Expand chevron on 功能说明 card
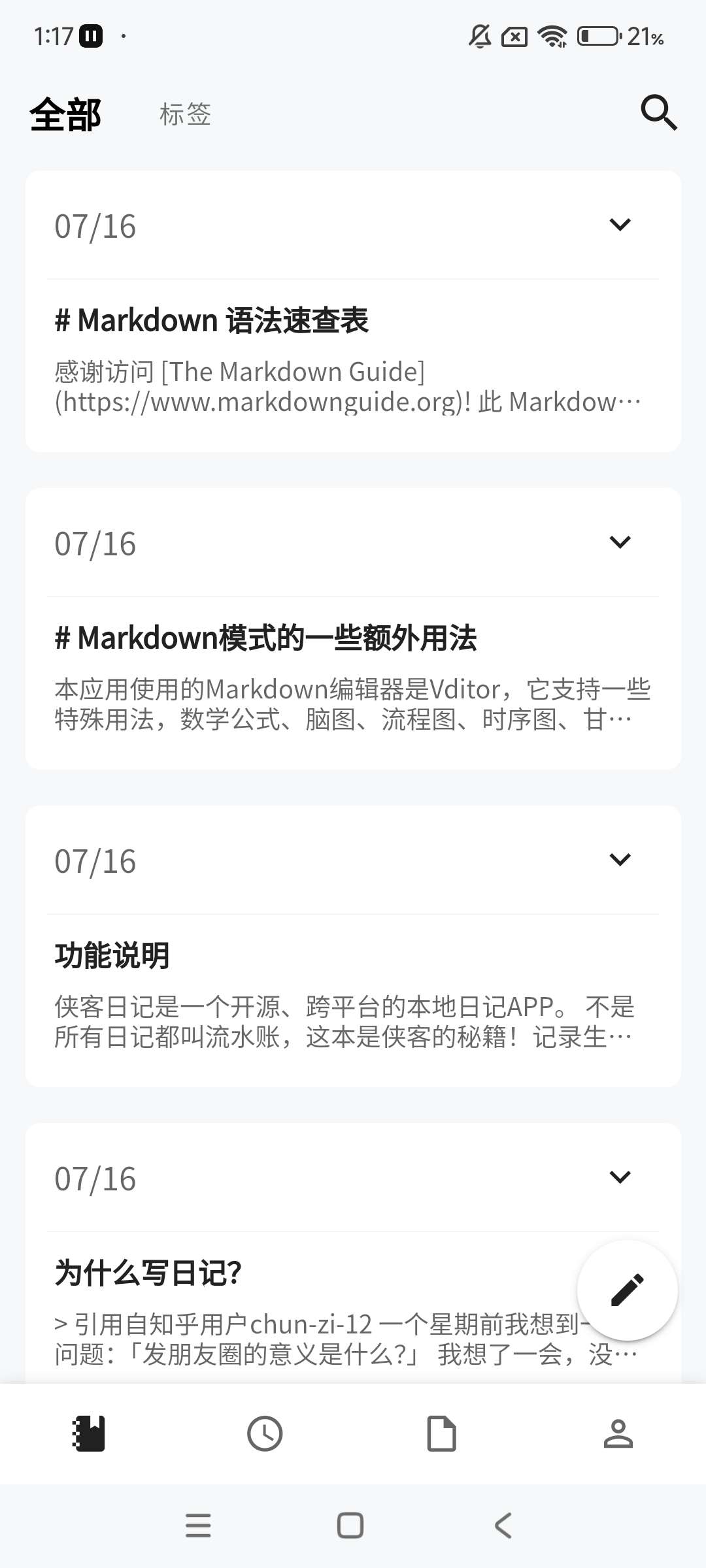Image resolution: width=706 pixels, height=1568 pixels. (x=620, y=860)
